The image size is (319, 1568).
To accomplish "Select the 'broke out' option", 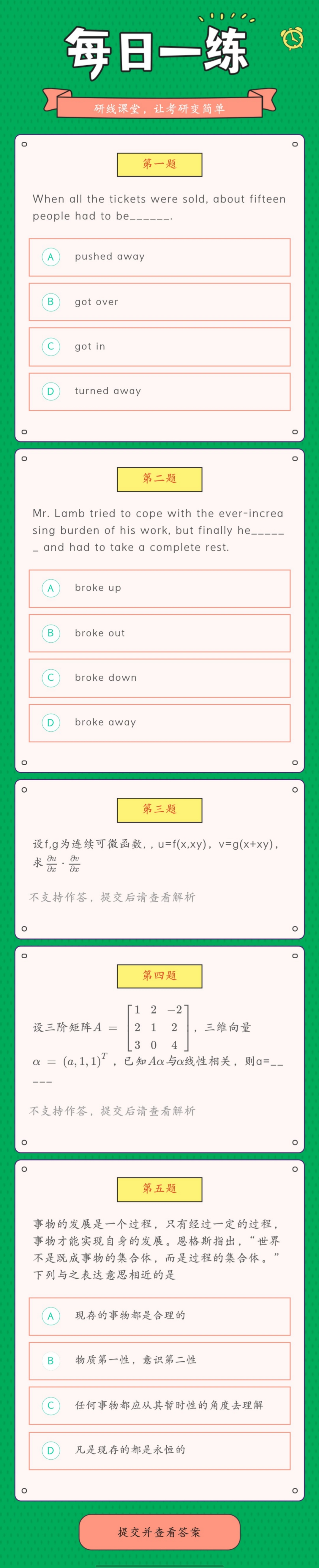I will pyautogui.click(x=159, y=633).
